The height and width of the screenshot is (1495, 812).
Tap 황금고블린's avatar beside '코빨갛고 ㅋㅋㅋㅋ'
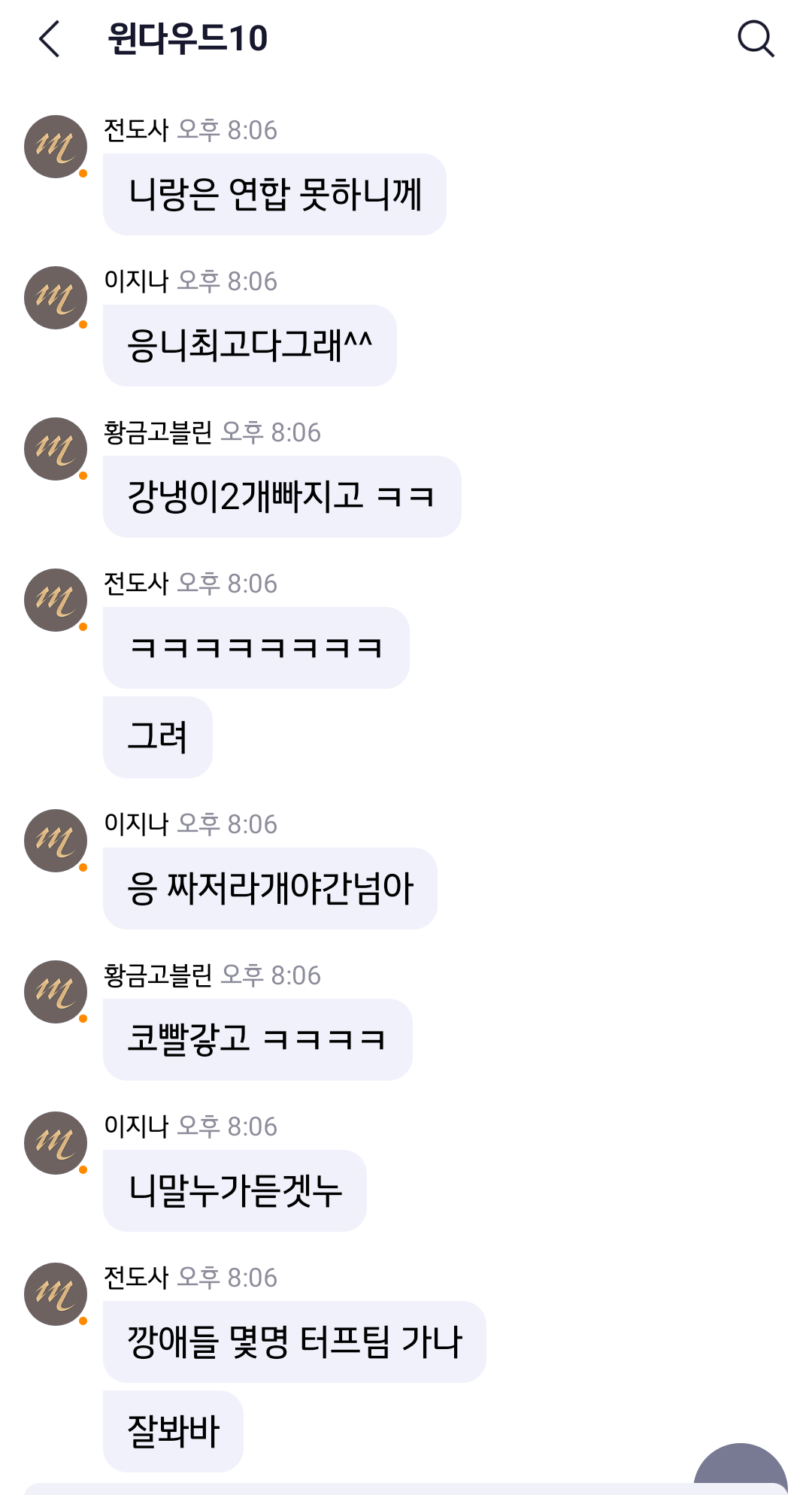(56, 992)
